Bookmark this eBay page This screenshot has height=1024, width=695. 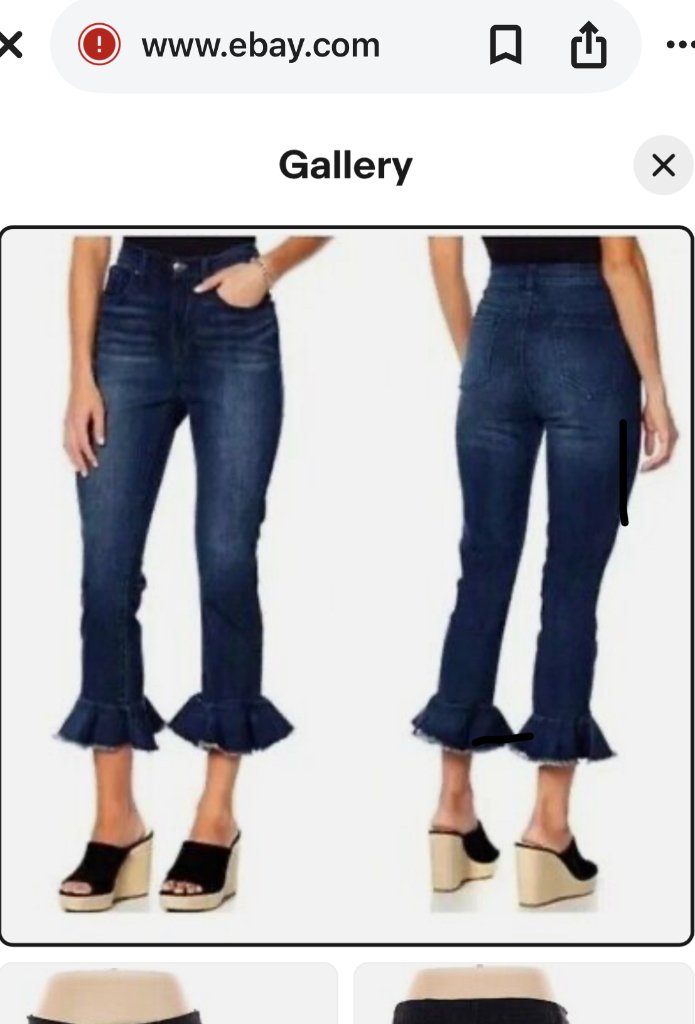point(506,46)
